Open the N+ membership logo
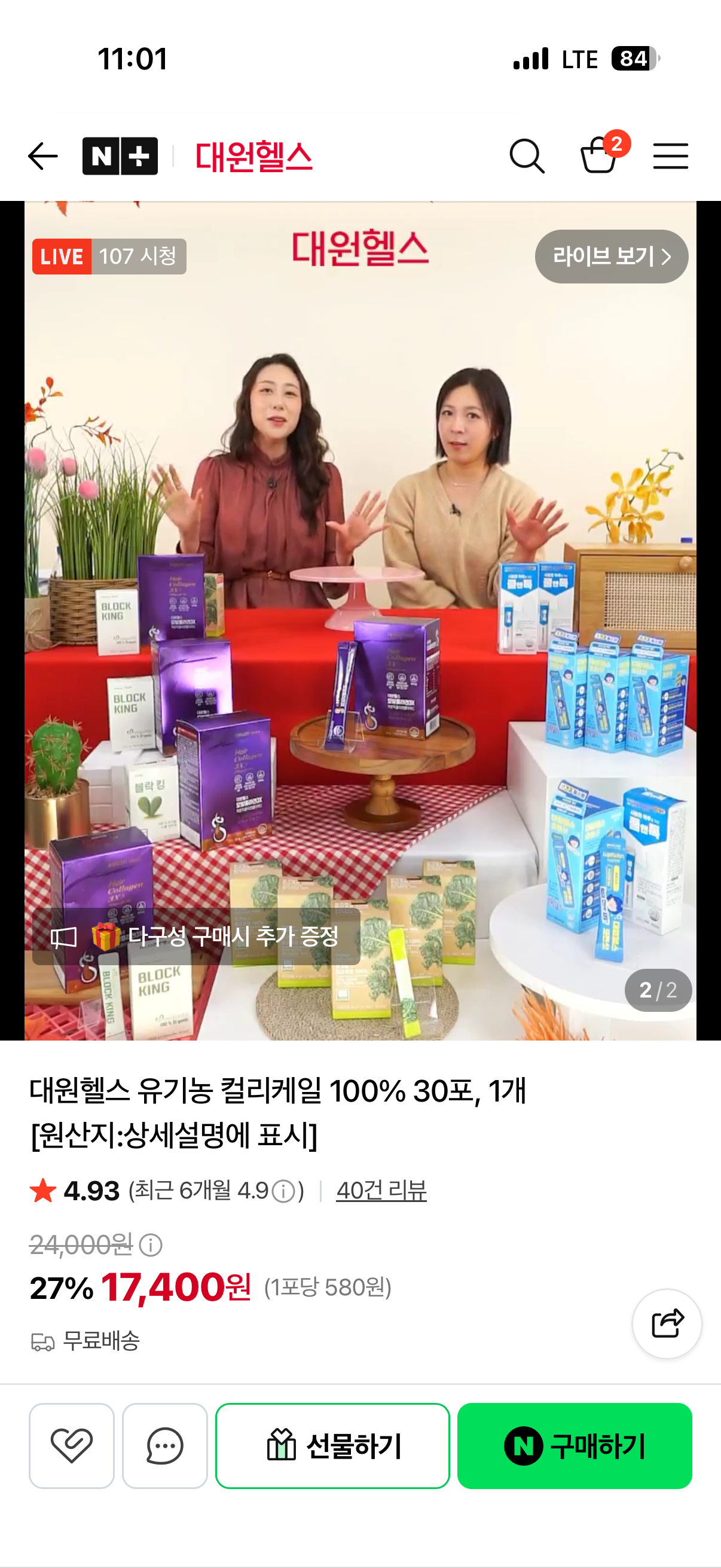 (x=120, y=157)
